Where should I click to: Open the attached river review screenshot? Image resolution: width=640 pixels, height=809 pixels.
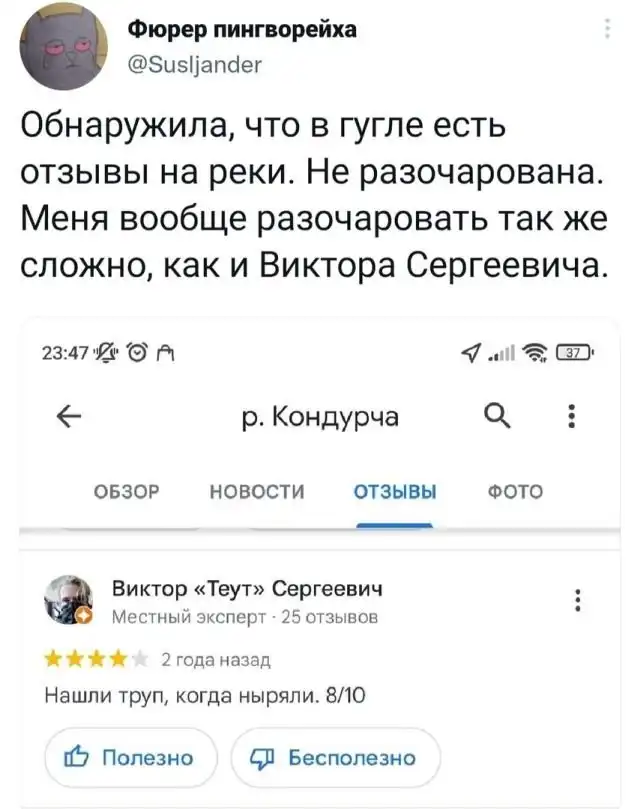[x=320, y=560]
